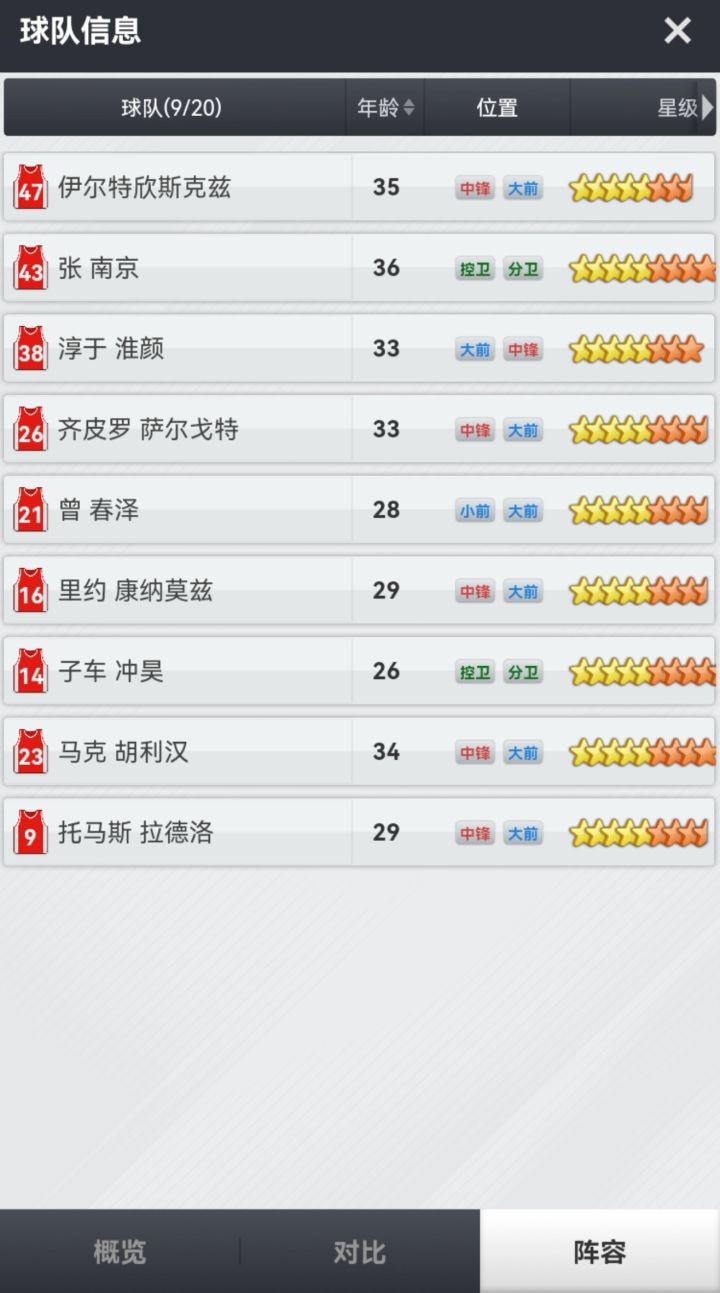Open player 马克 胡利汉 details

tap(359, 752)
